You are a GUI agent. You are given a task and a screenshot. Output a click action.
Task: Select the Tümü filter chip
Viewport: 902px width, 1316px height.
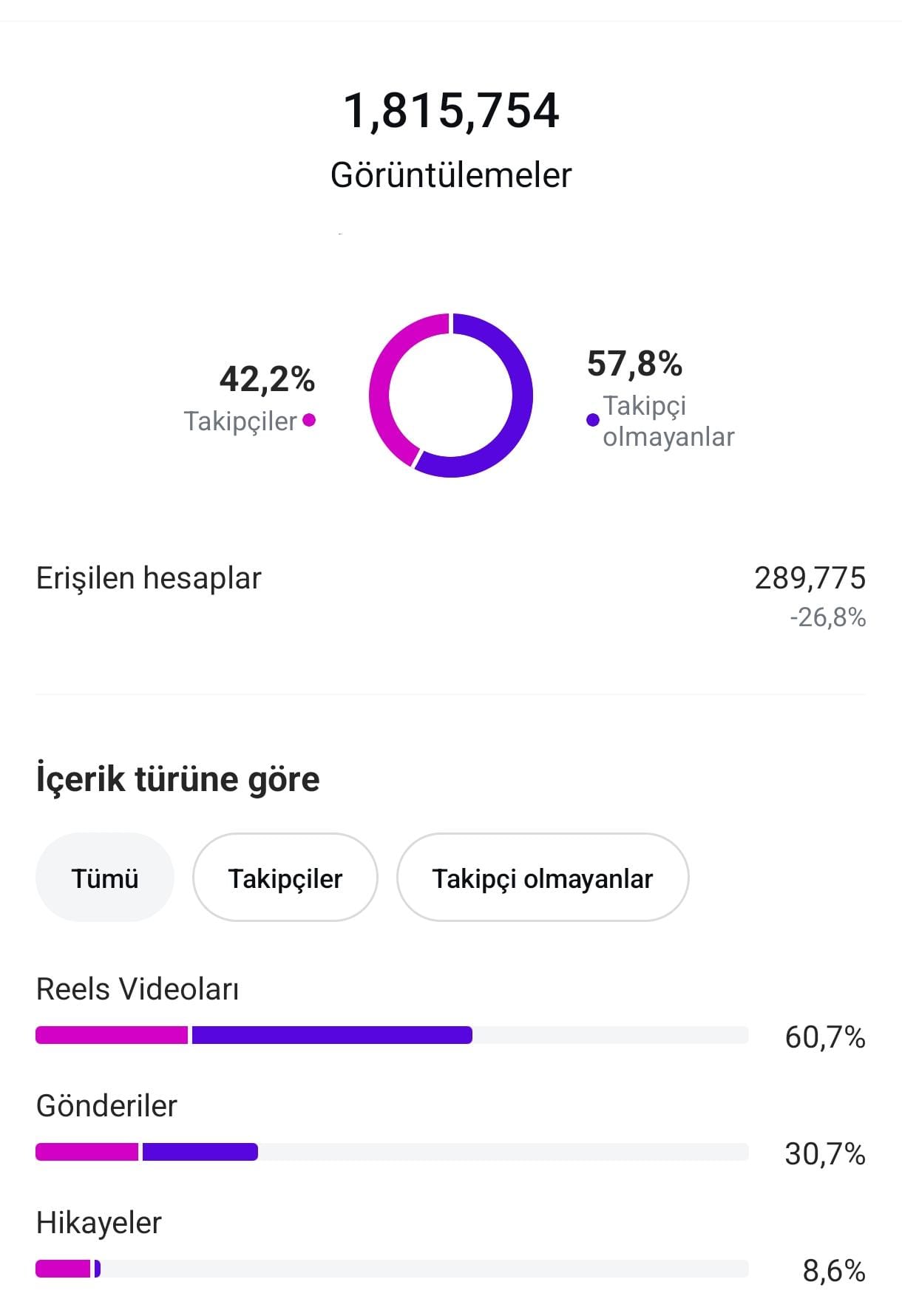click(104, 878)
